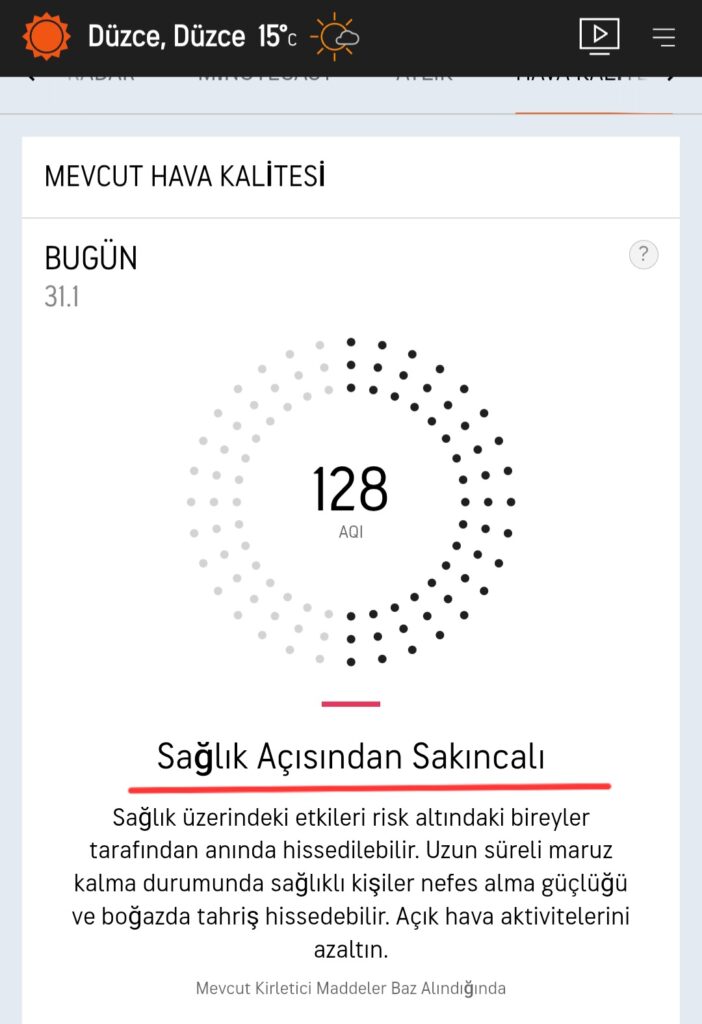The height and width of the screenshot is (1024, 702).
Task: Open the video player icon
Action: [x=599, y=36]
